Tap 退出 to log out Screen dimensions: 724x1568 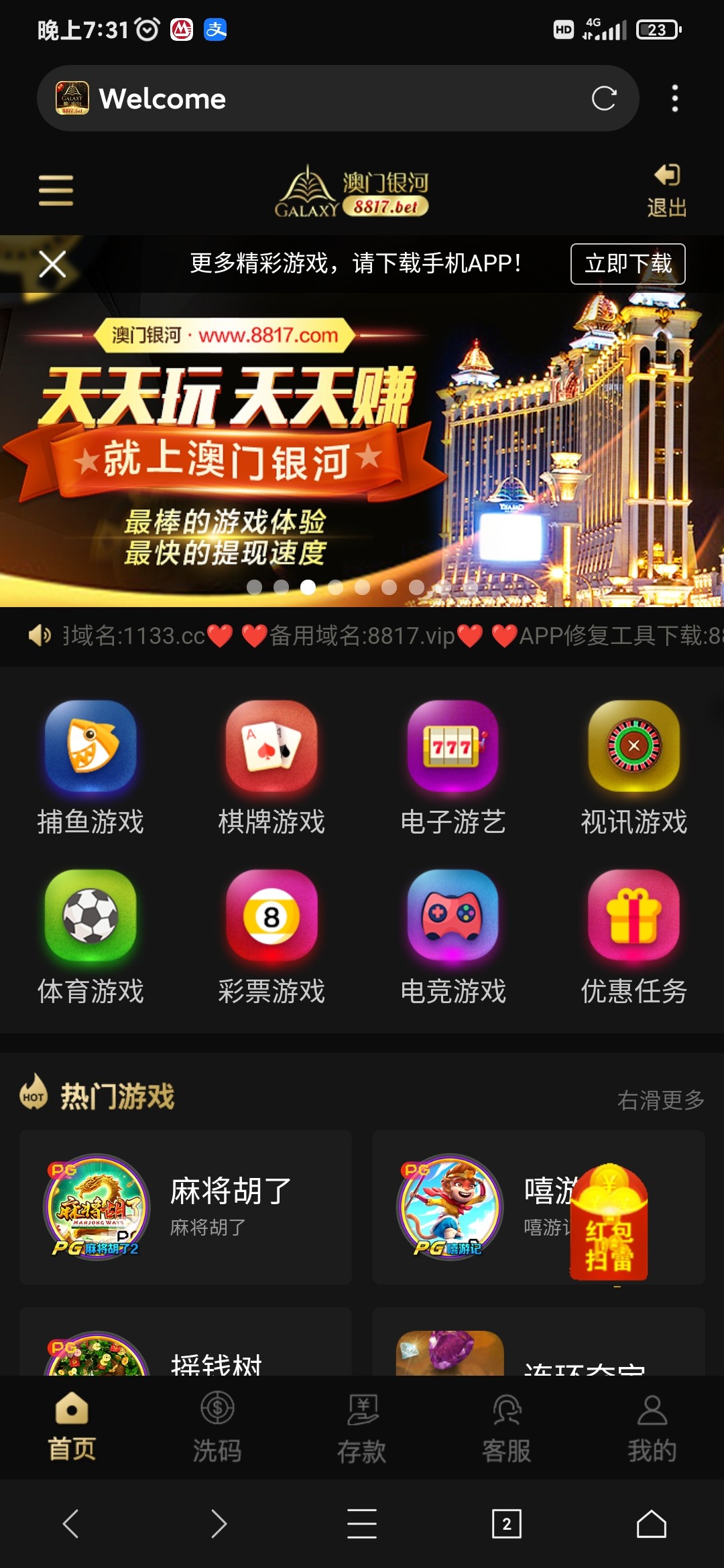pyautogui.click(x=666, y=191)
